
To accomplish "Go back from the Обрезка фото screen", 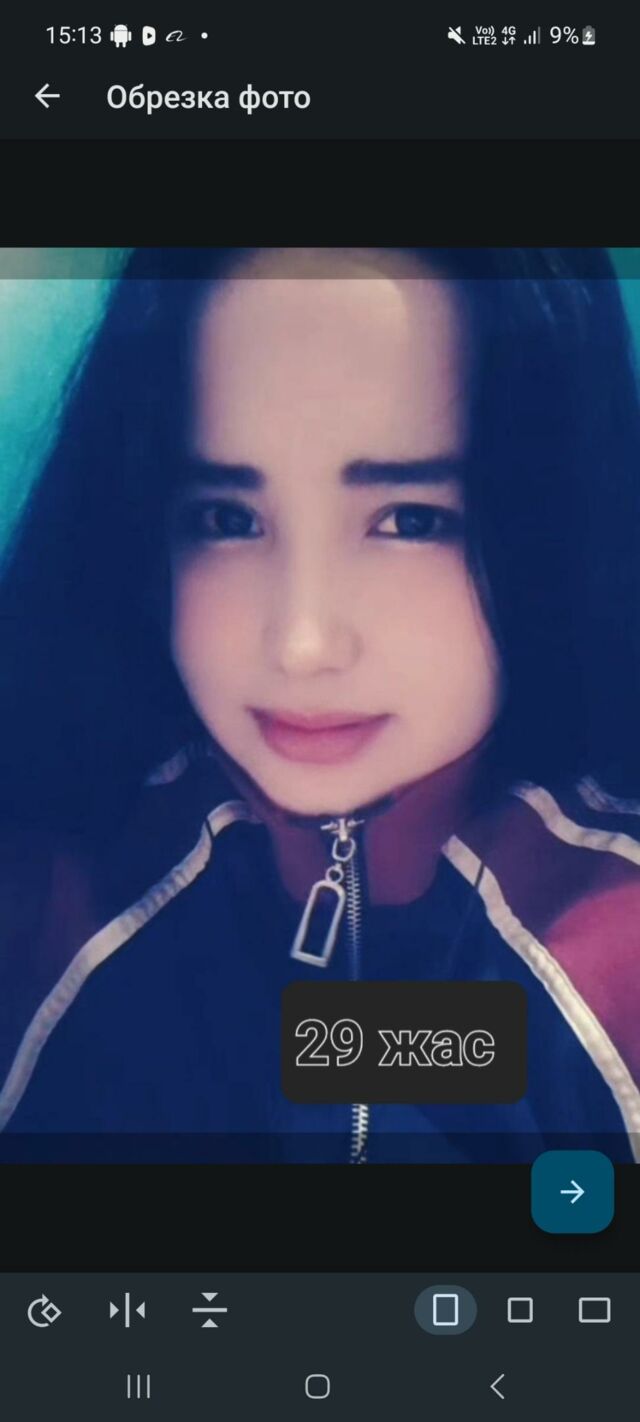I will pos(47,96).
